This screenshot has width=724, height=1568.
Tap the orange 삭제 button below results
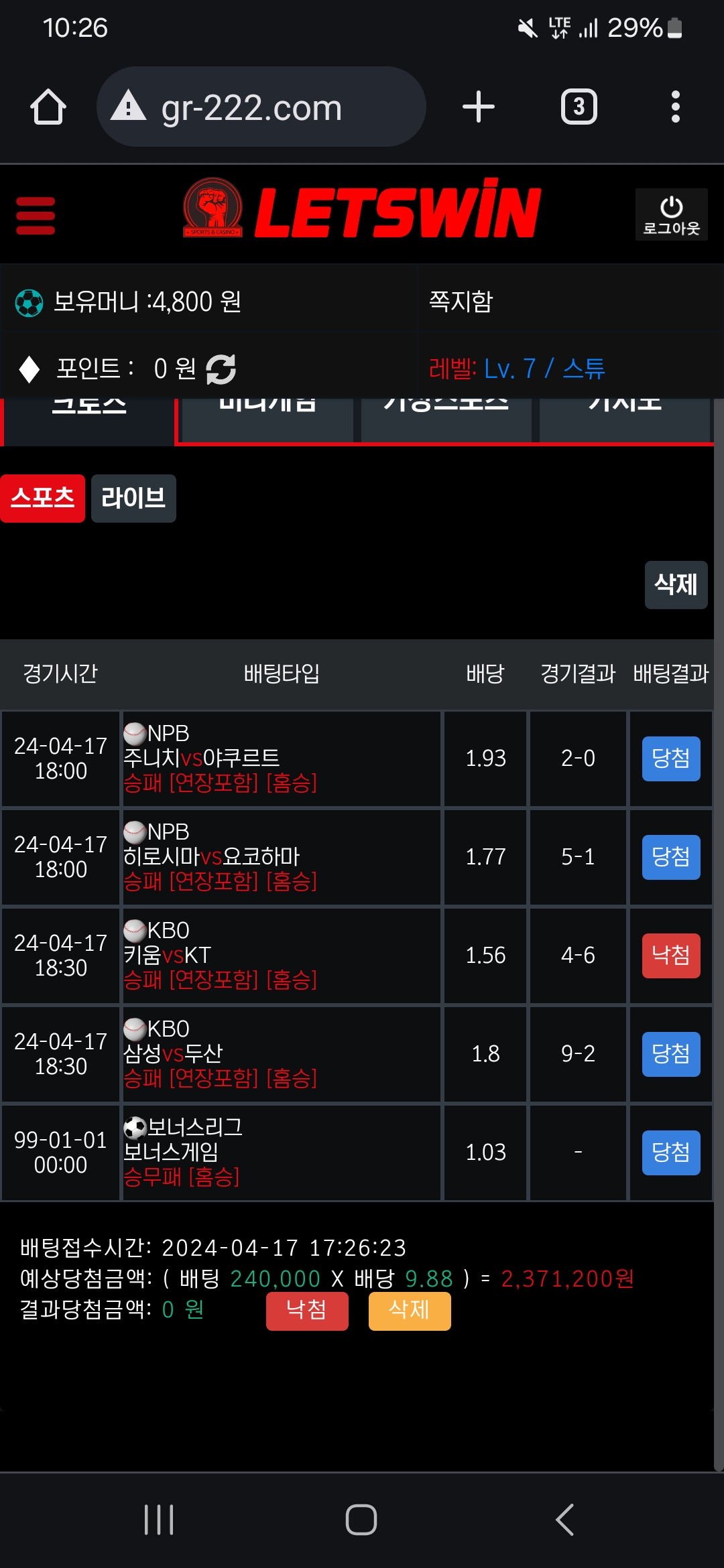410,1311
